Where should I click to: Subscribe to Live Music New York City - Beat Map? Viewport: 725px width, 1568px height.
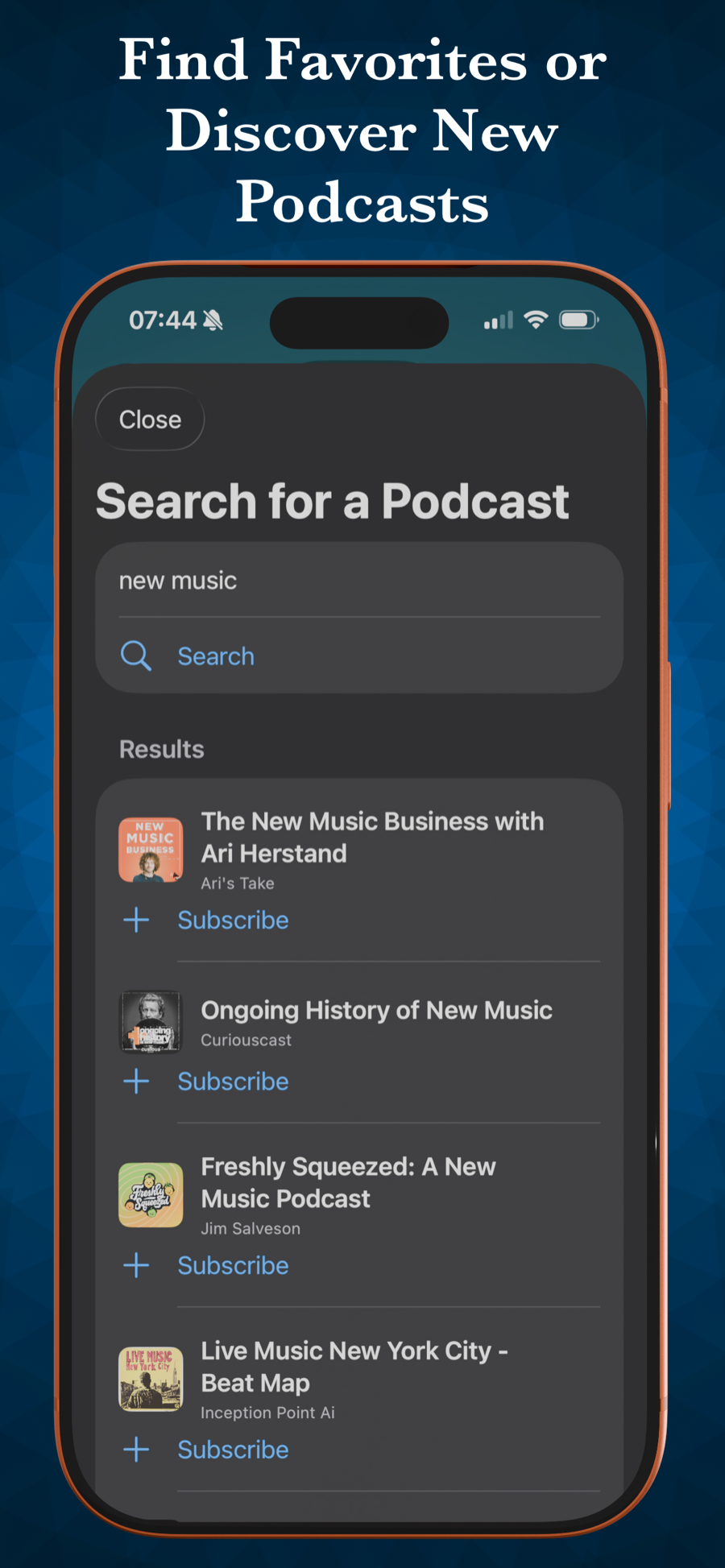[233, 1449]
